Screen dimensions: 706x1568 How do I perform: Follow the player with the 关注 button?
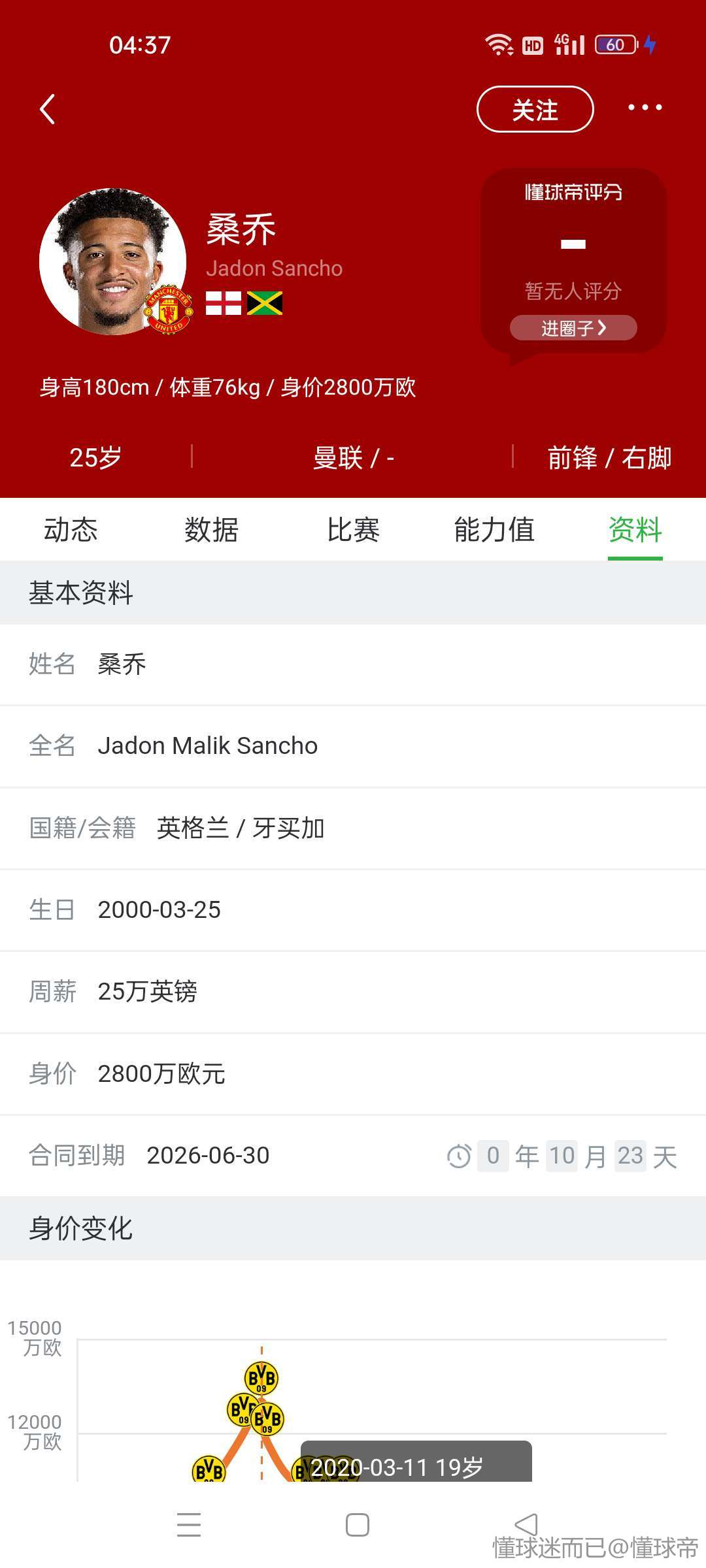tap(535, 109)
